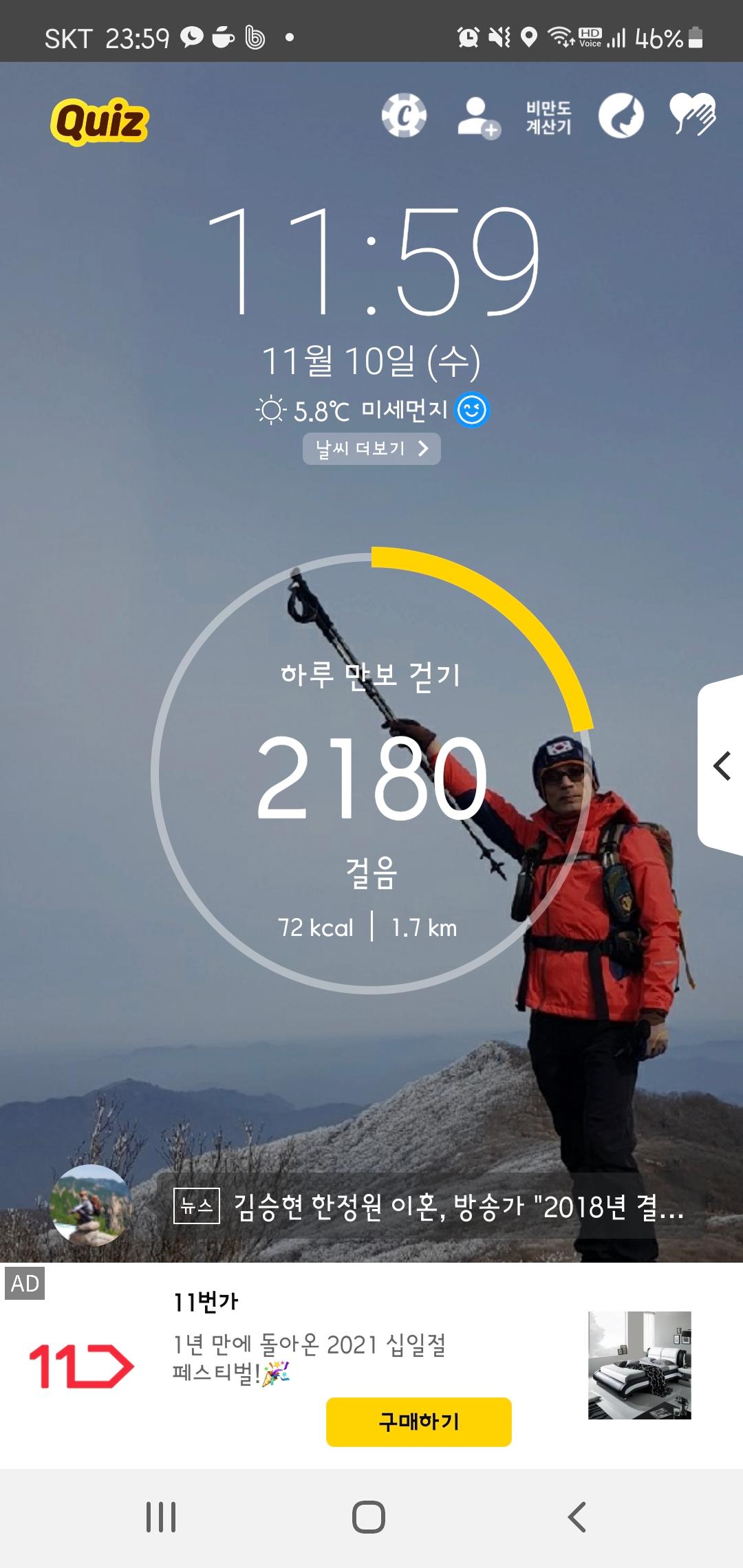Open the face profile icon
This screenshot has height=1568, width=743.
(x=621, y=116)
